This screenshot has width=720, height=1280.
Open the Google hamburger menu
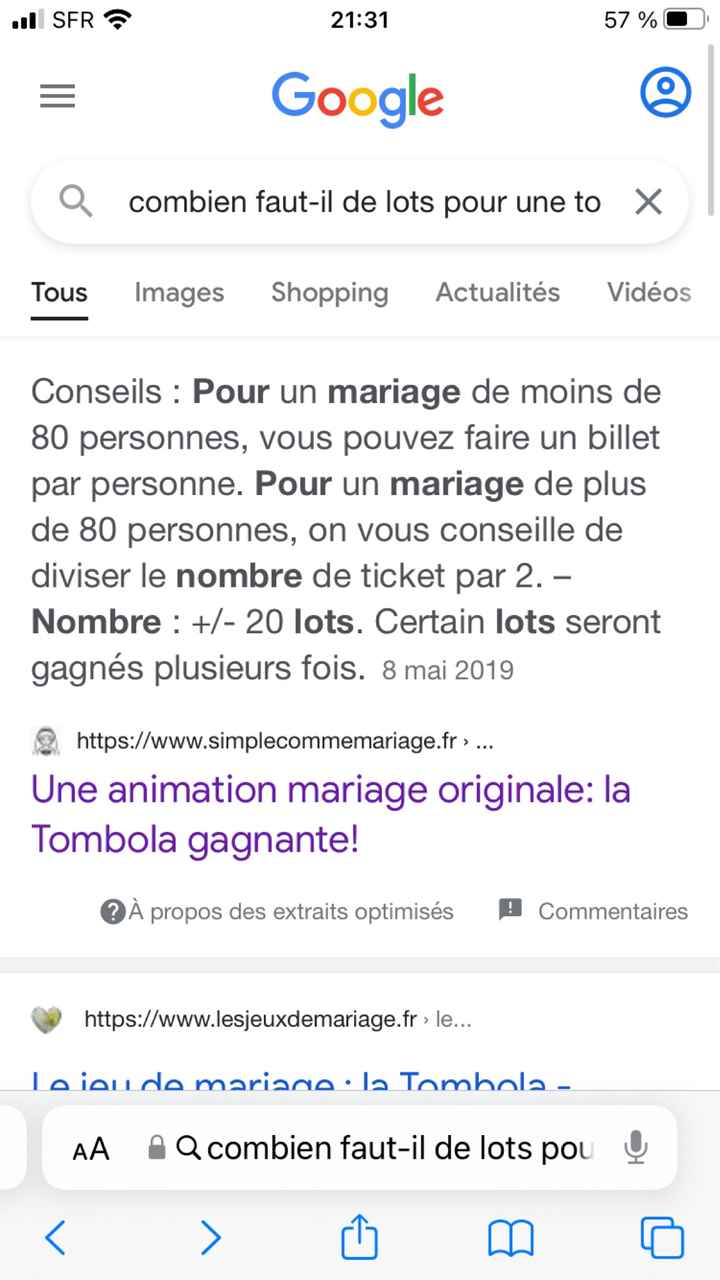[x=57, y=96]
